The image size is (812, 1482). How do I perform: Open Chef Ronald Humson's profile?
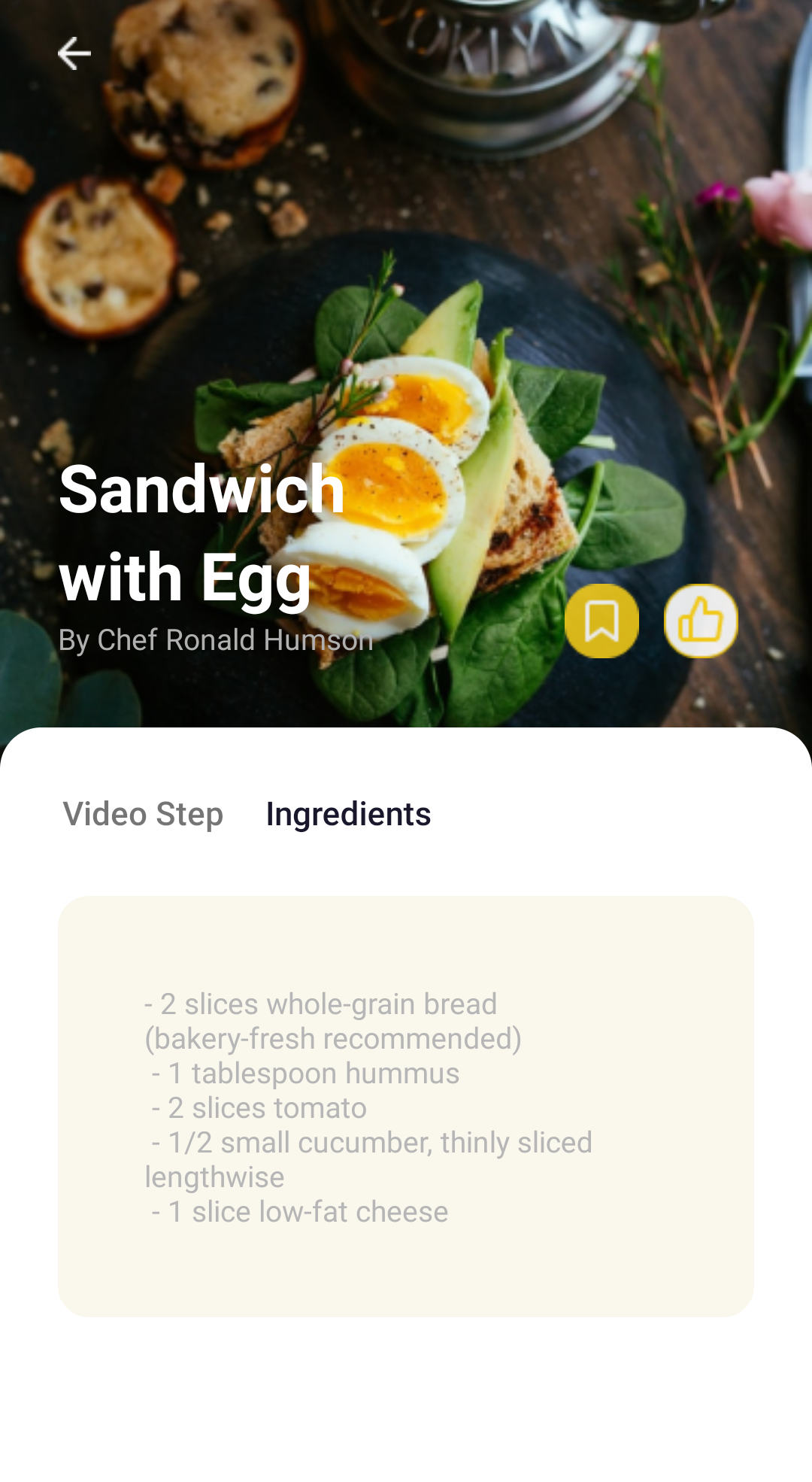217,640
